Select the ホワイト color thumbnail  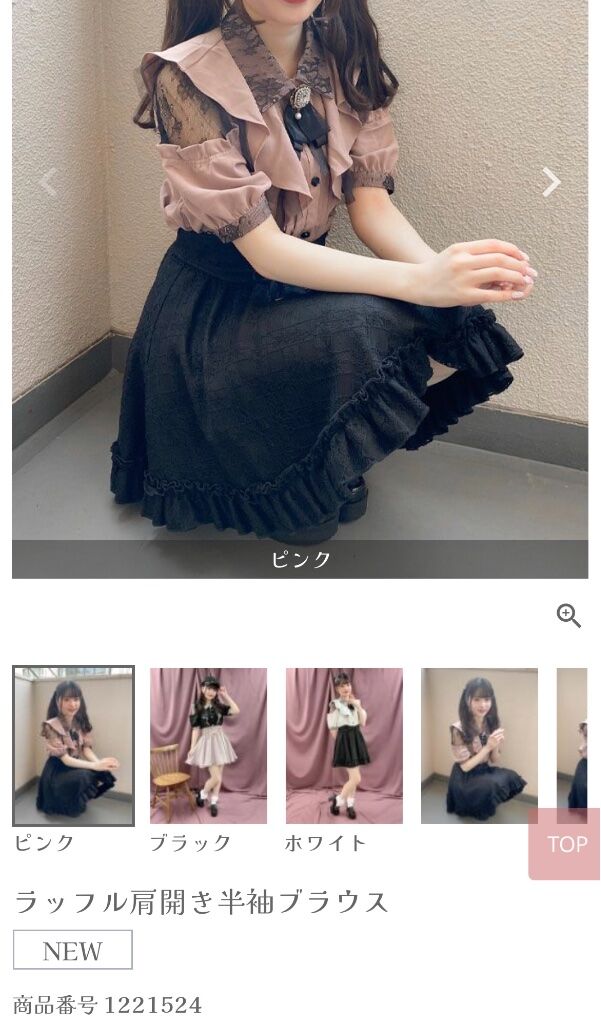[344, 746]
